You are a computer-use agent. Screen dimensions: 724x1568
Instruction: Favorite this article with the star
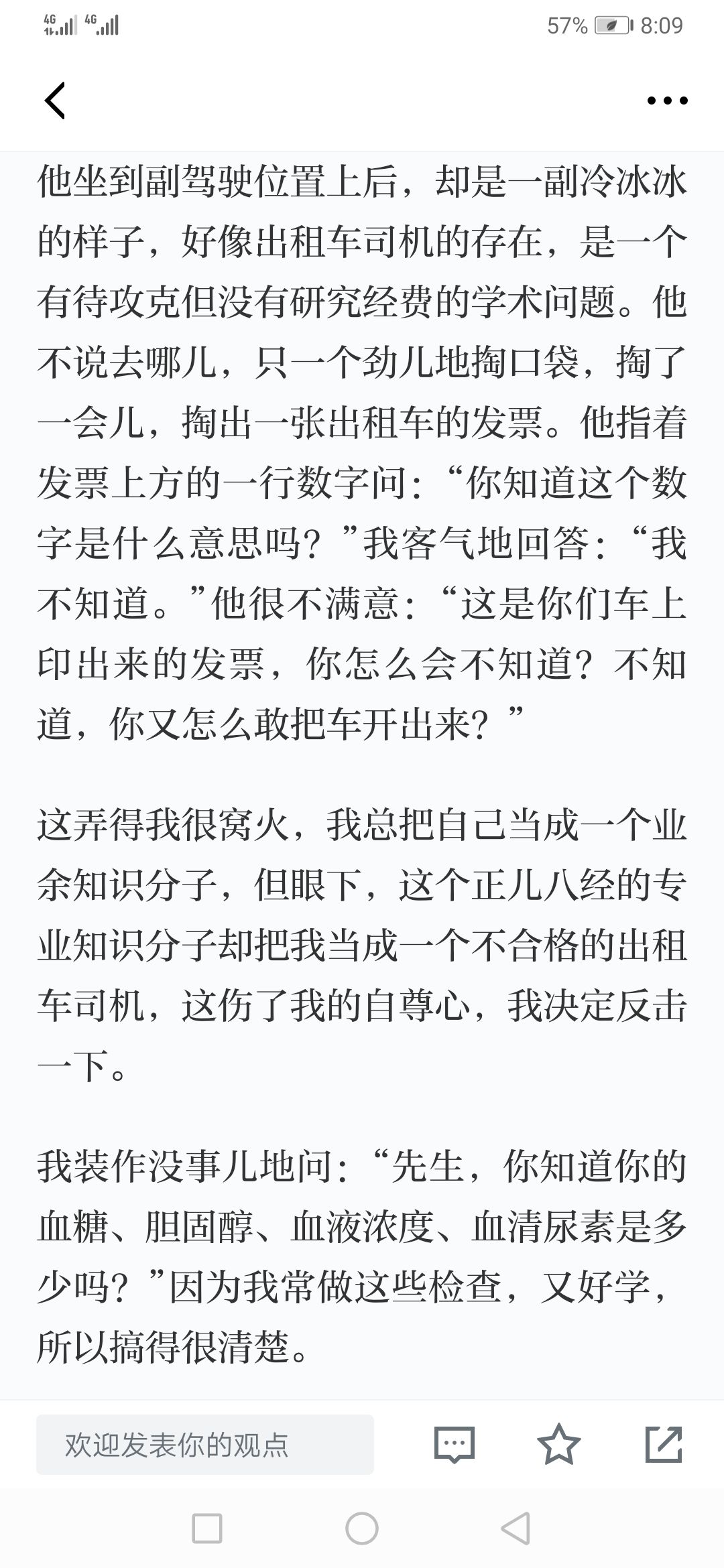coord(559,1444)
